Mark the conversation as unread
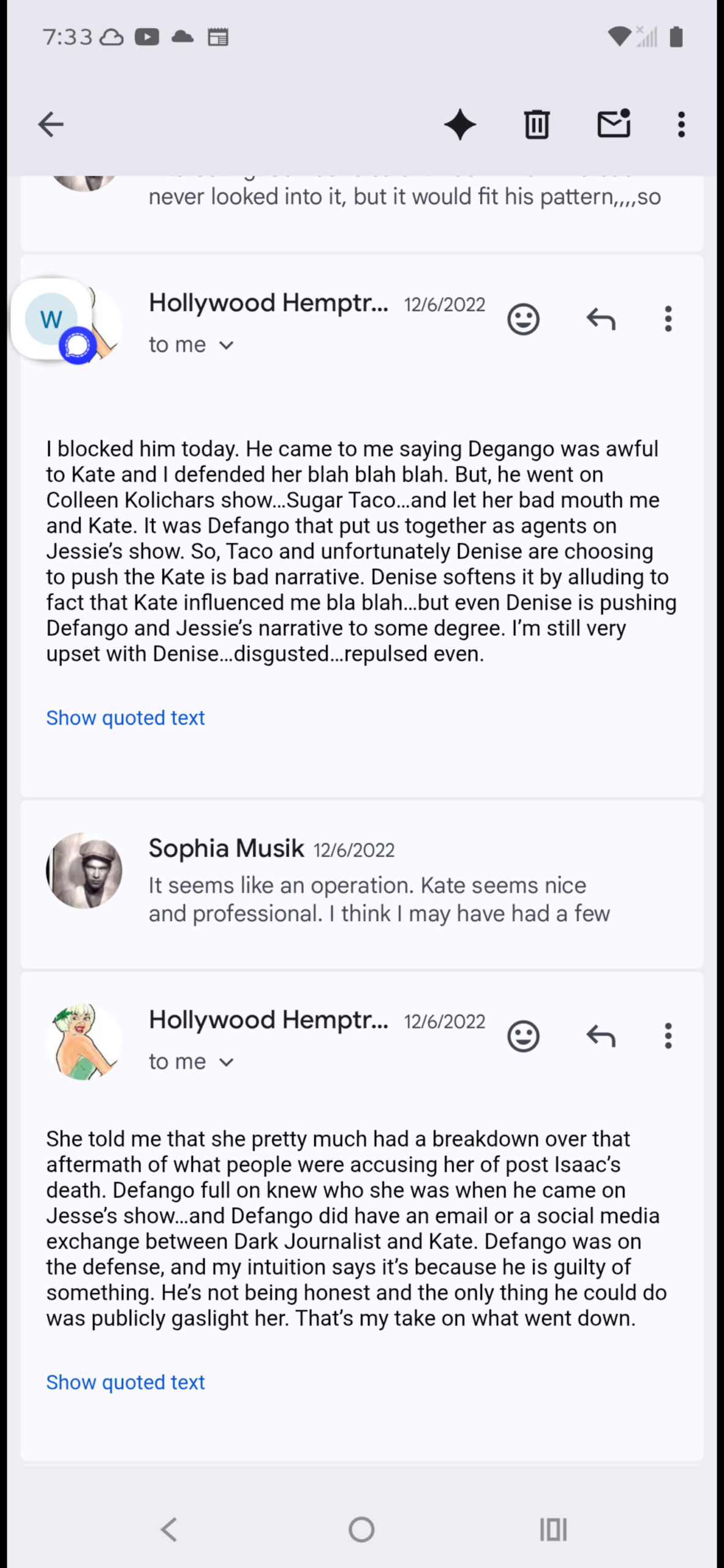The height and width of the screenshot is (1568, 724). pyautogui.click(x=614, y=124)
